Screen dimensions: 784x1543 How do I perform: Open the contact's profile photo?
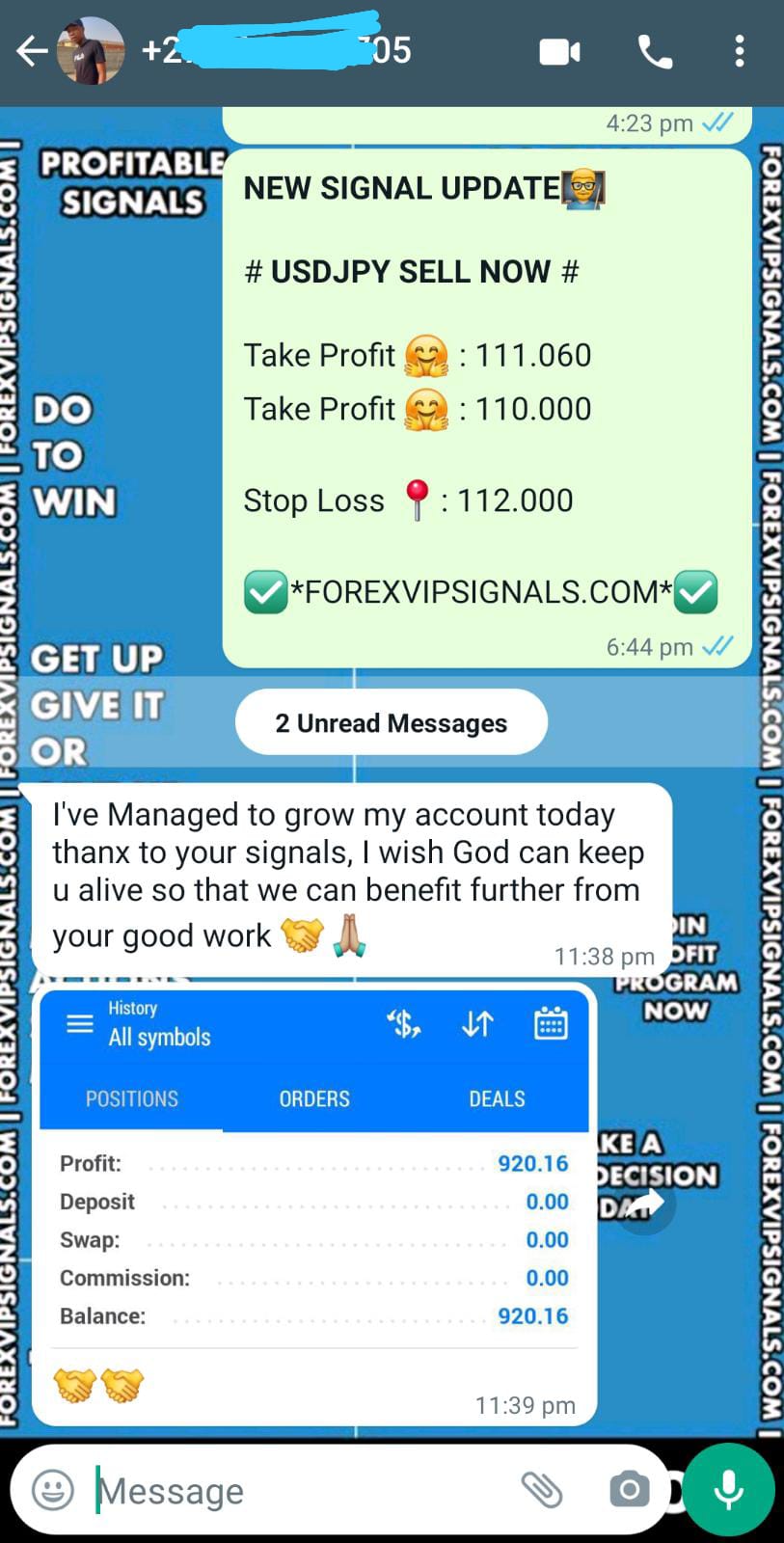point(90,51)
